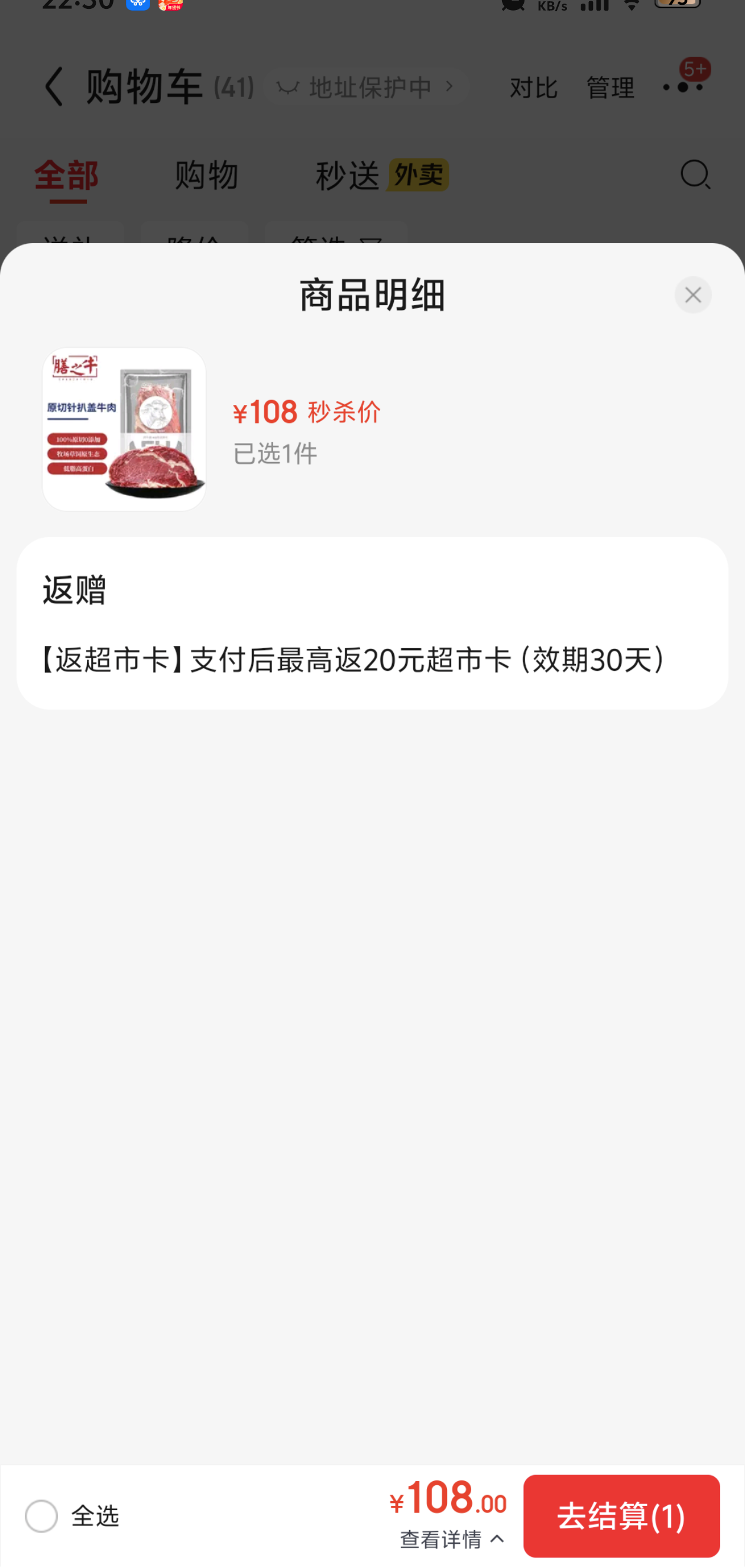Open the address dropdown chevron

coord(451,86)
